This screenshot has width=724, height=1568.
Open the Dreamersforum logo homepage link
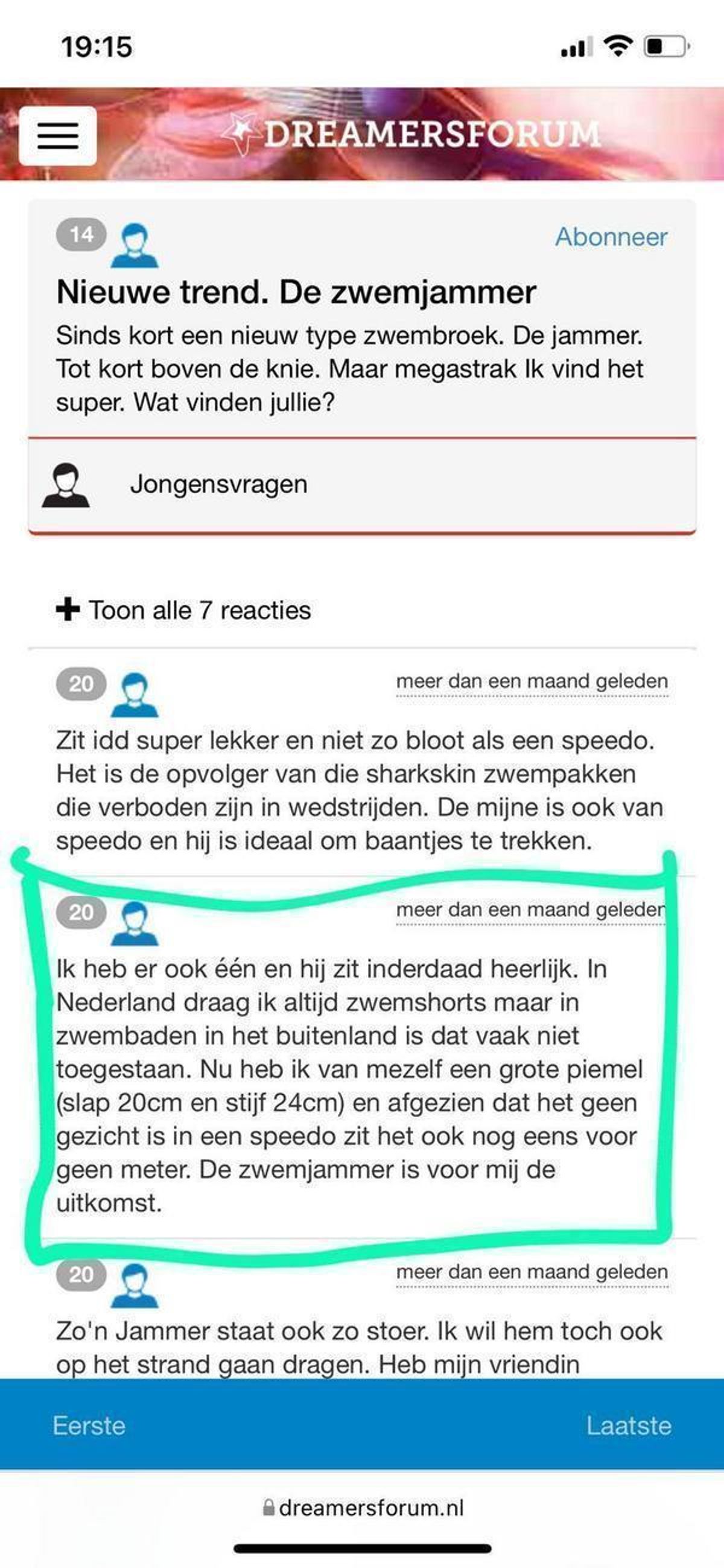click(x=411, y=134)
